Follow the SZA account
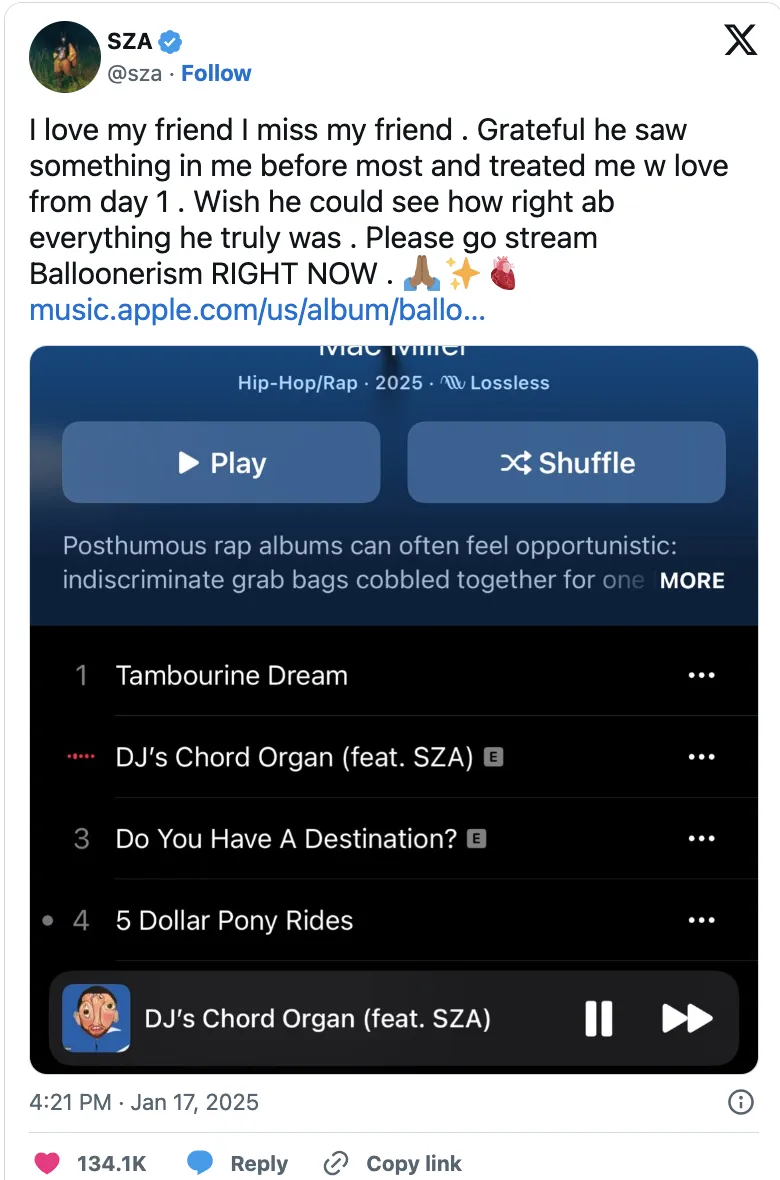Image resolution: width=780 pixels, height=1180 pixels. (216, 73)
